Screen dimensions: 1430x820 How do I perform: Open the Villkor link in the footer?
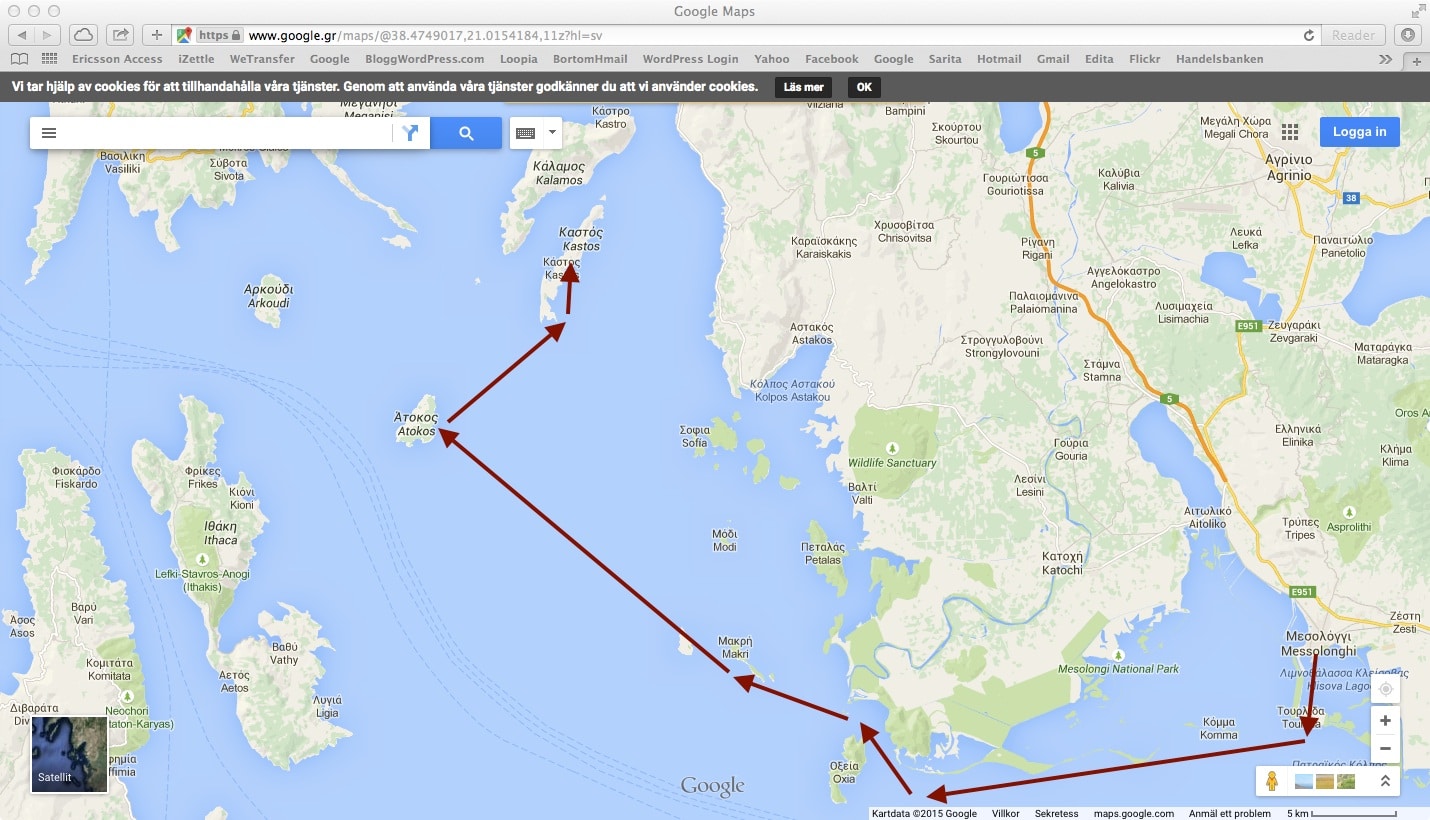point(1005,814)
